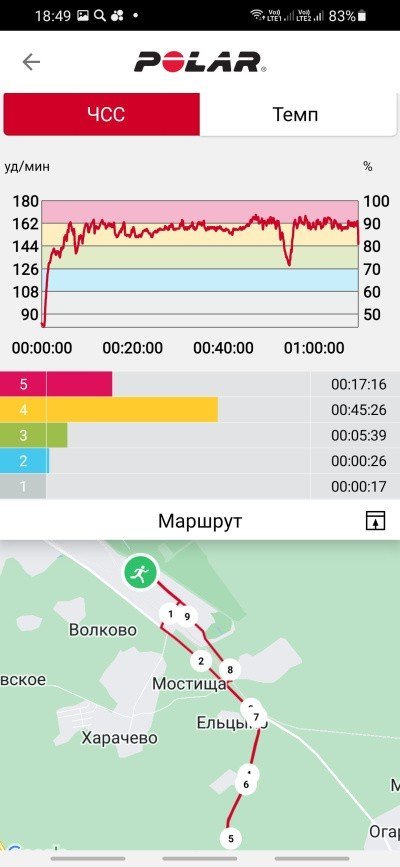Tap the green runner start marker on the map

[141, 573]
